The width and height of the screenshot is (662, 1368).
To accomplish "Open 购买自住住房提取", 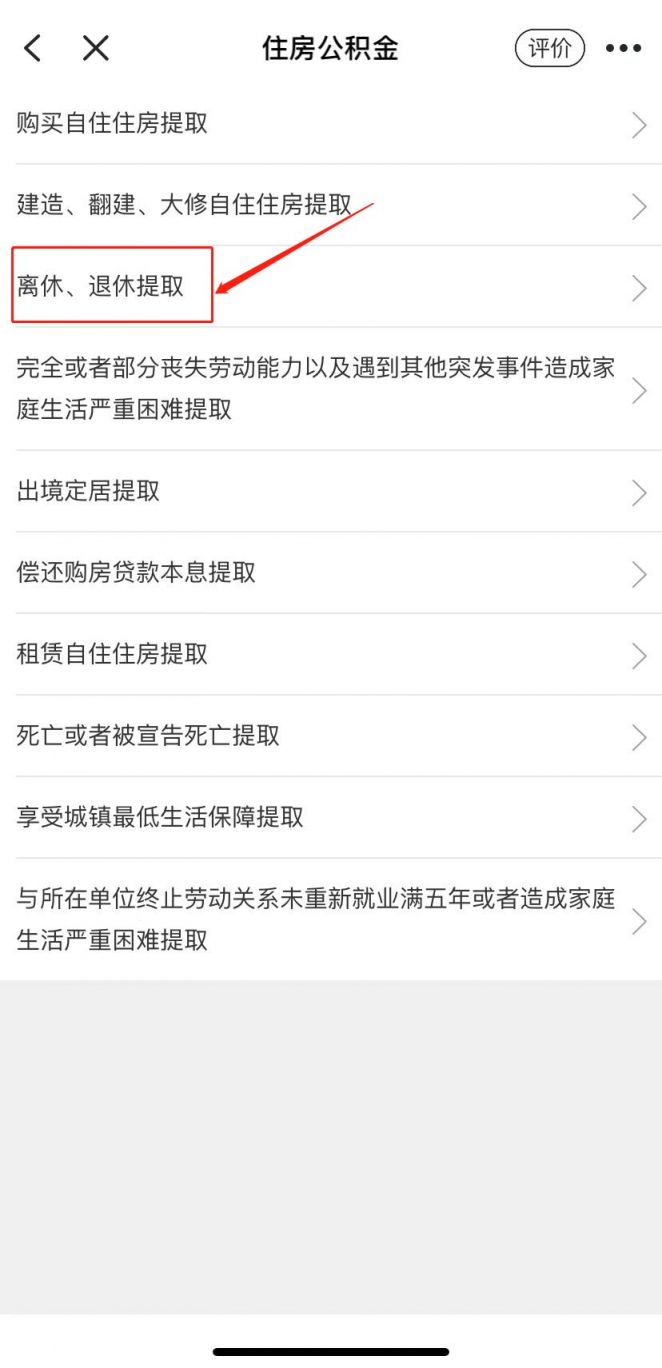I will 330,124.
